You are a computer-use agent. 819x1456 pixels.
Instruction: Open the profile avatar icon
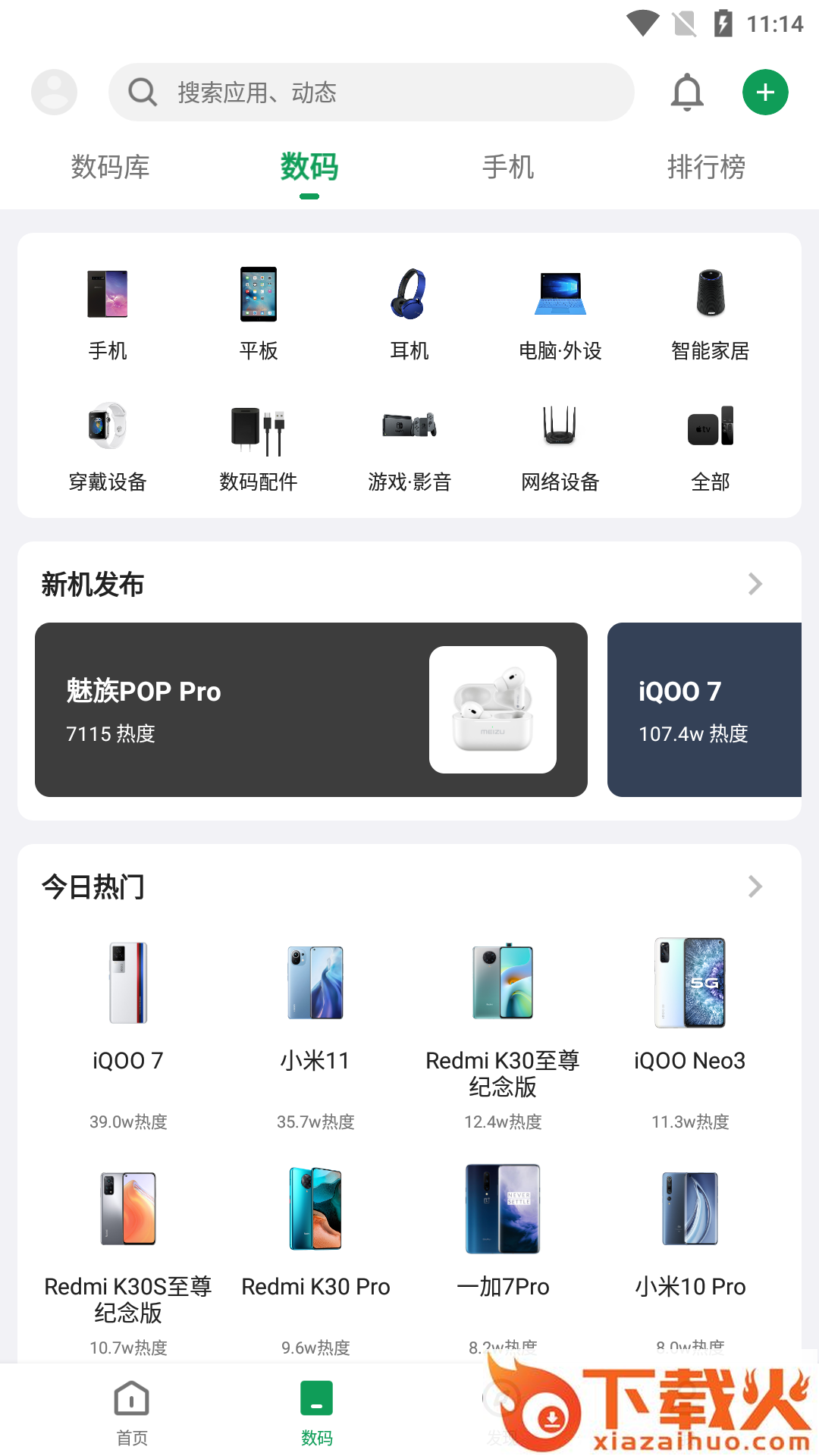pyautogui.click(x=54, y=93)
